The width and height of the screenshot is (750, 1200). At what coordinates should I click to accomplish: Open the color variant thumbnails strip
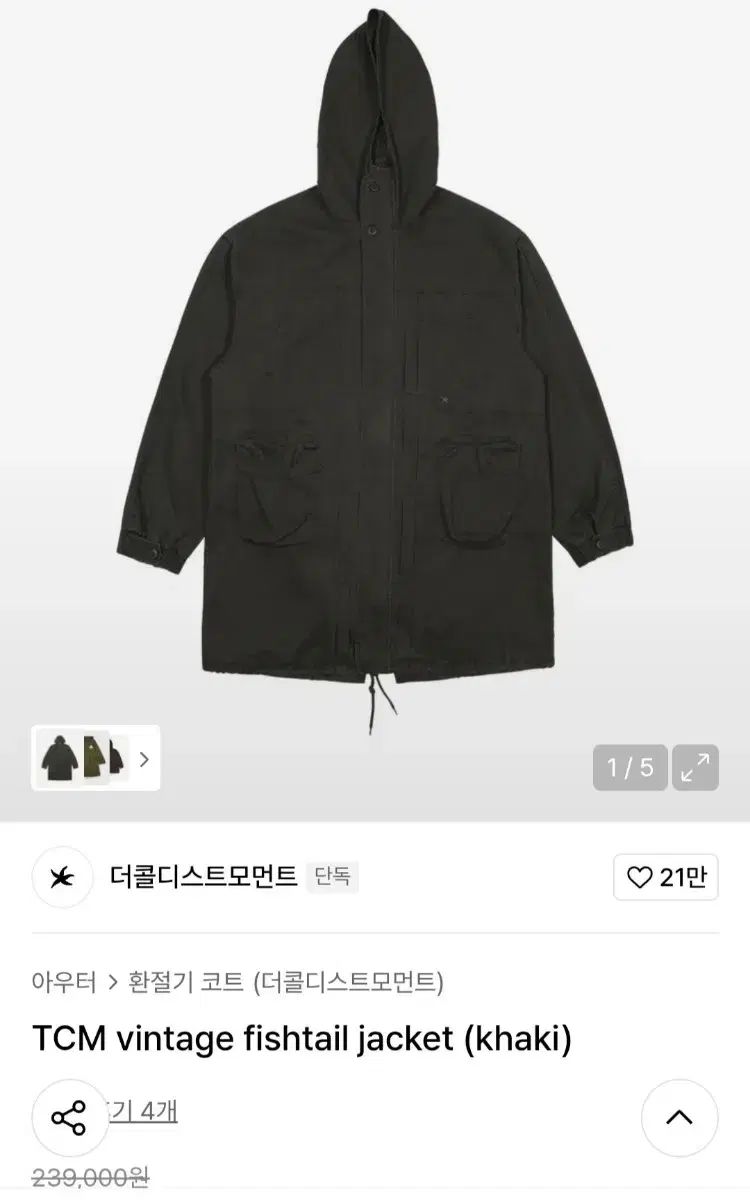[x=95, y=758]
